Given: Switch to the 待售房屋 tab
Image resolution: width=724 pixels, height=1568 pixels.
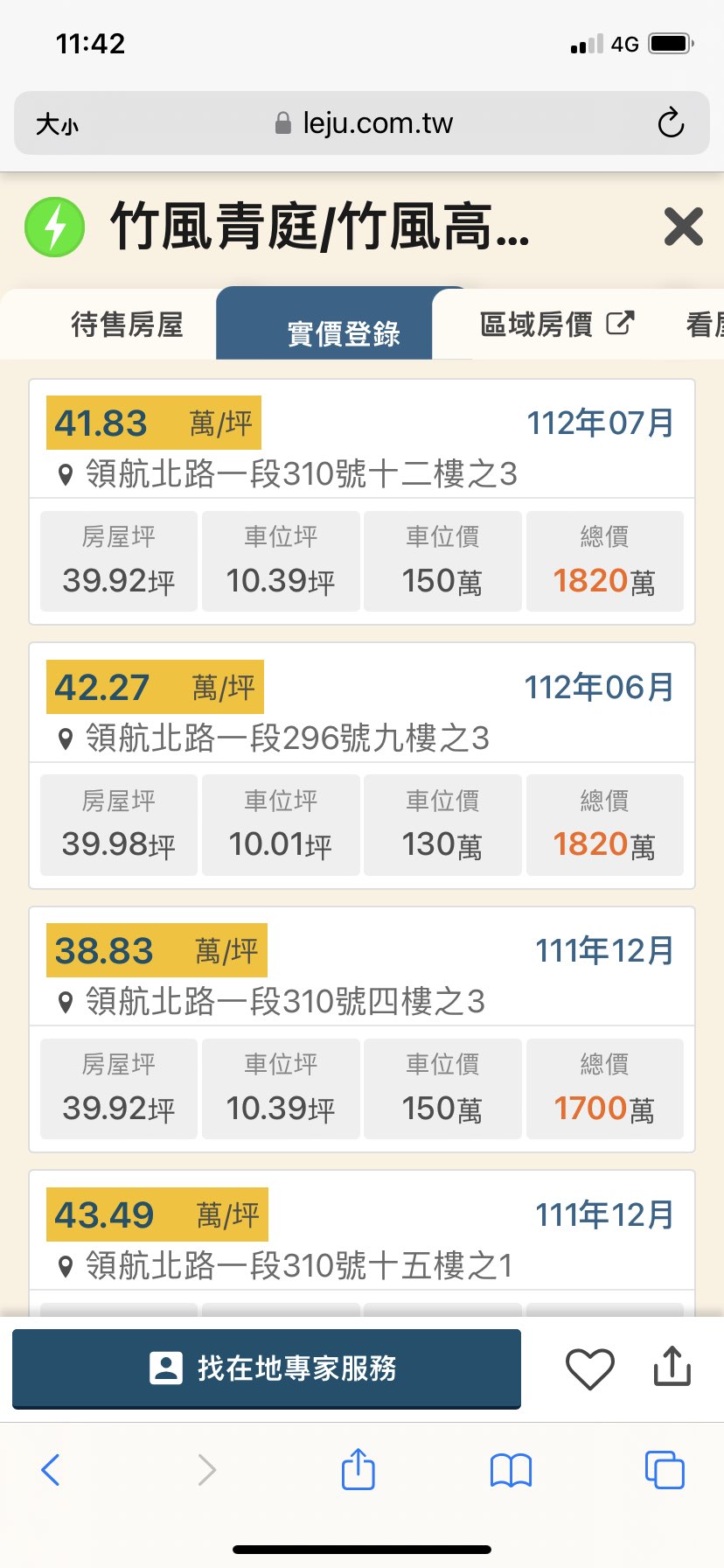Looking at the screenshot, I should coord(127,325).
